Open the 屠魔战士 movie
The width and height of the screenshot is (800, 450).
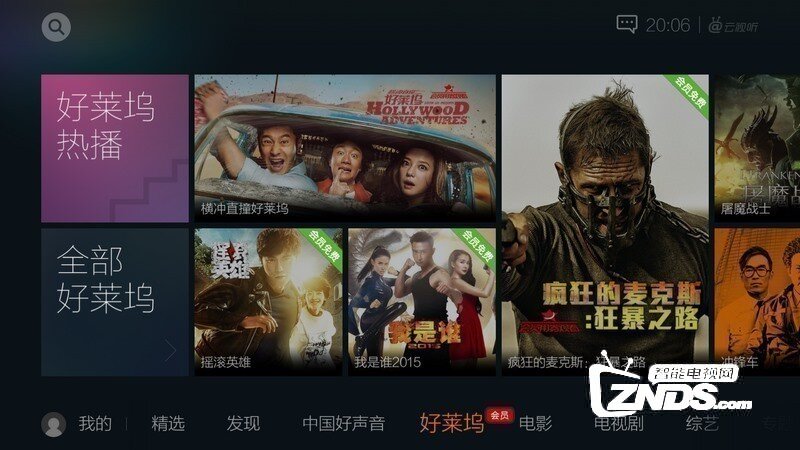(x=757, y=147)
